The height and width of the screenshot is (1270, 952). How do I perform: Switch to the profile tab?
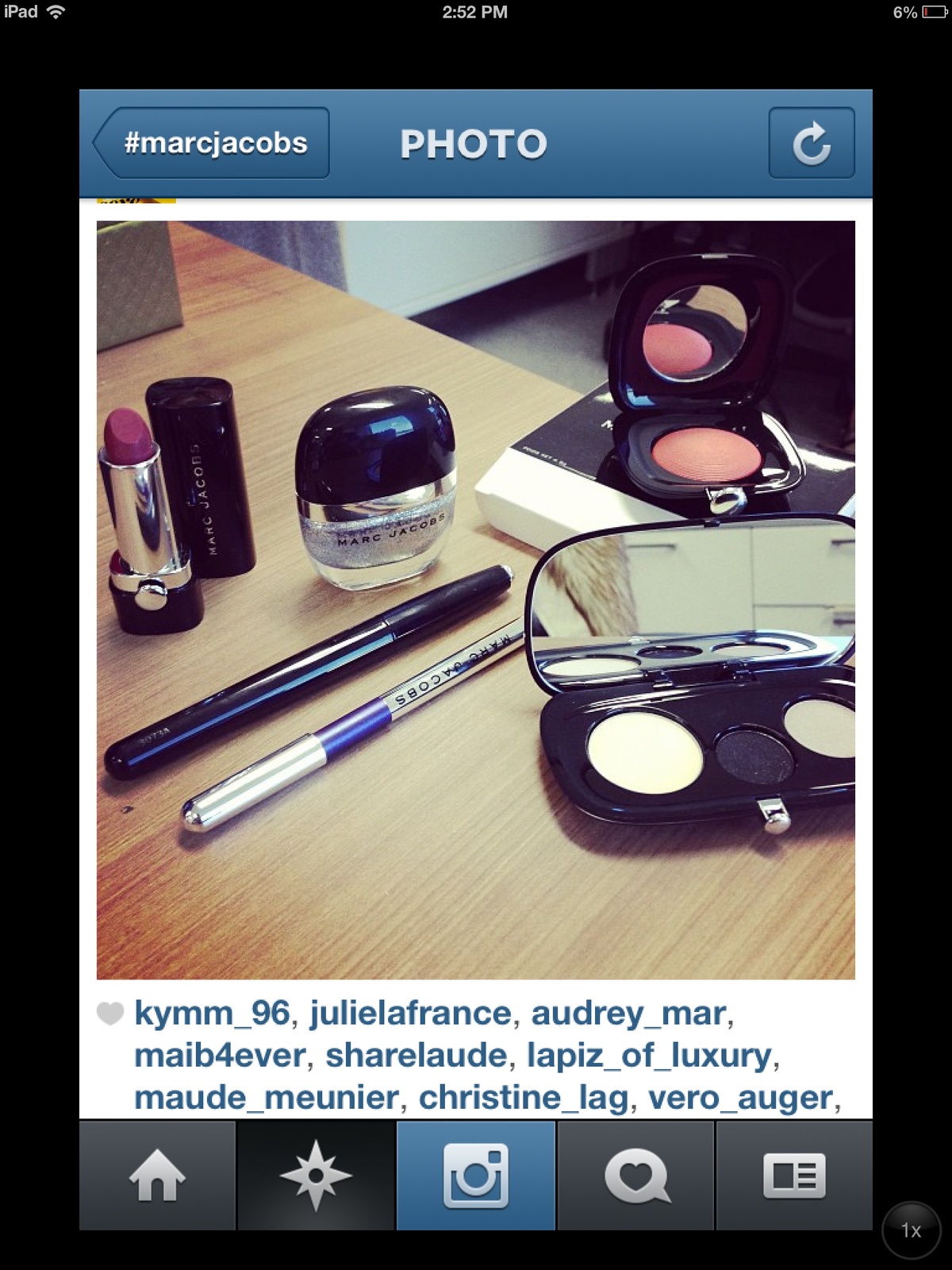pyautogui.click(x=794, y=1176)
